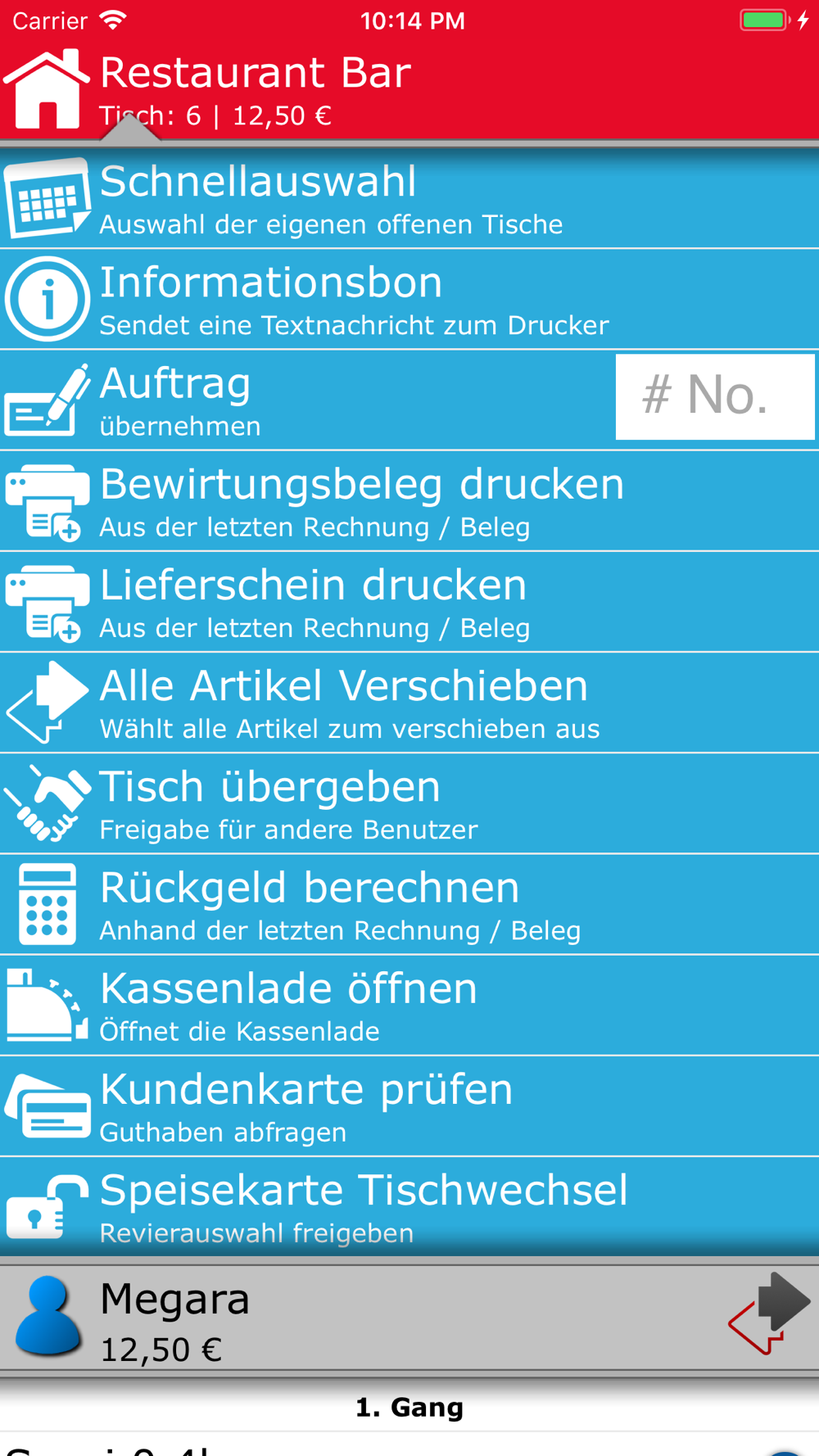Open Informationsbon to send printer message

coord(409,300)
